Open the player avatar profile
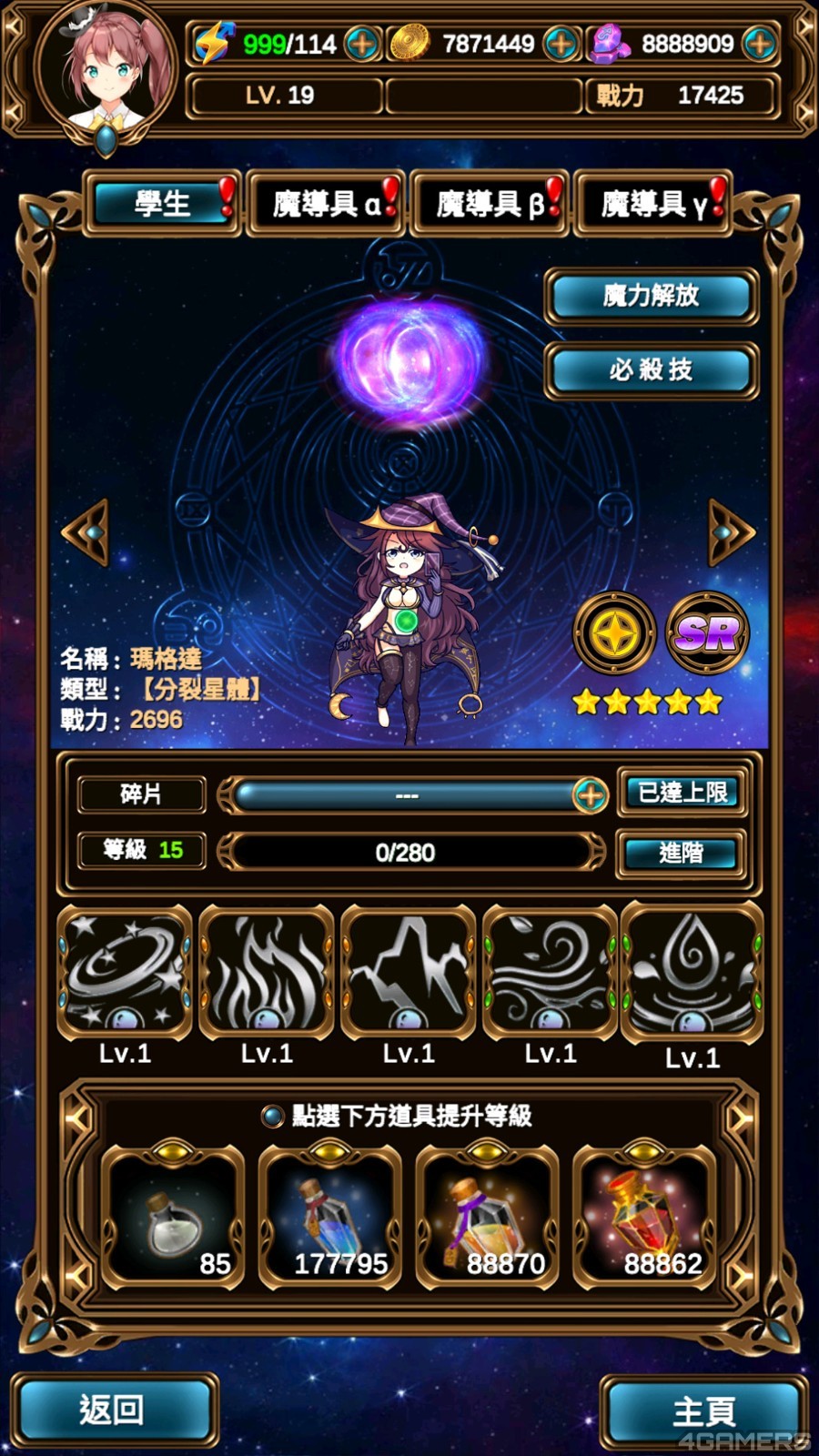The height and width of the screenshot is (1456, 819). point(106,73)
